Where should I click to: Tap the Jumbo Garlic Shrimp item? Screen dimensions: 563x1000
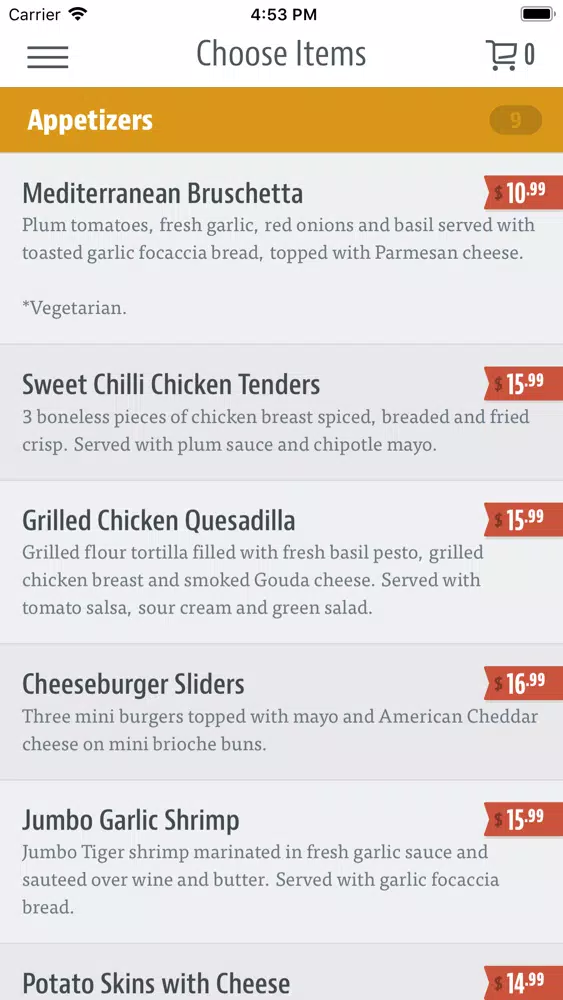(x=281, y=862)
